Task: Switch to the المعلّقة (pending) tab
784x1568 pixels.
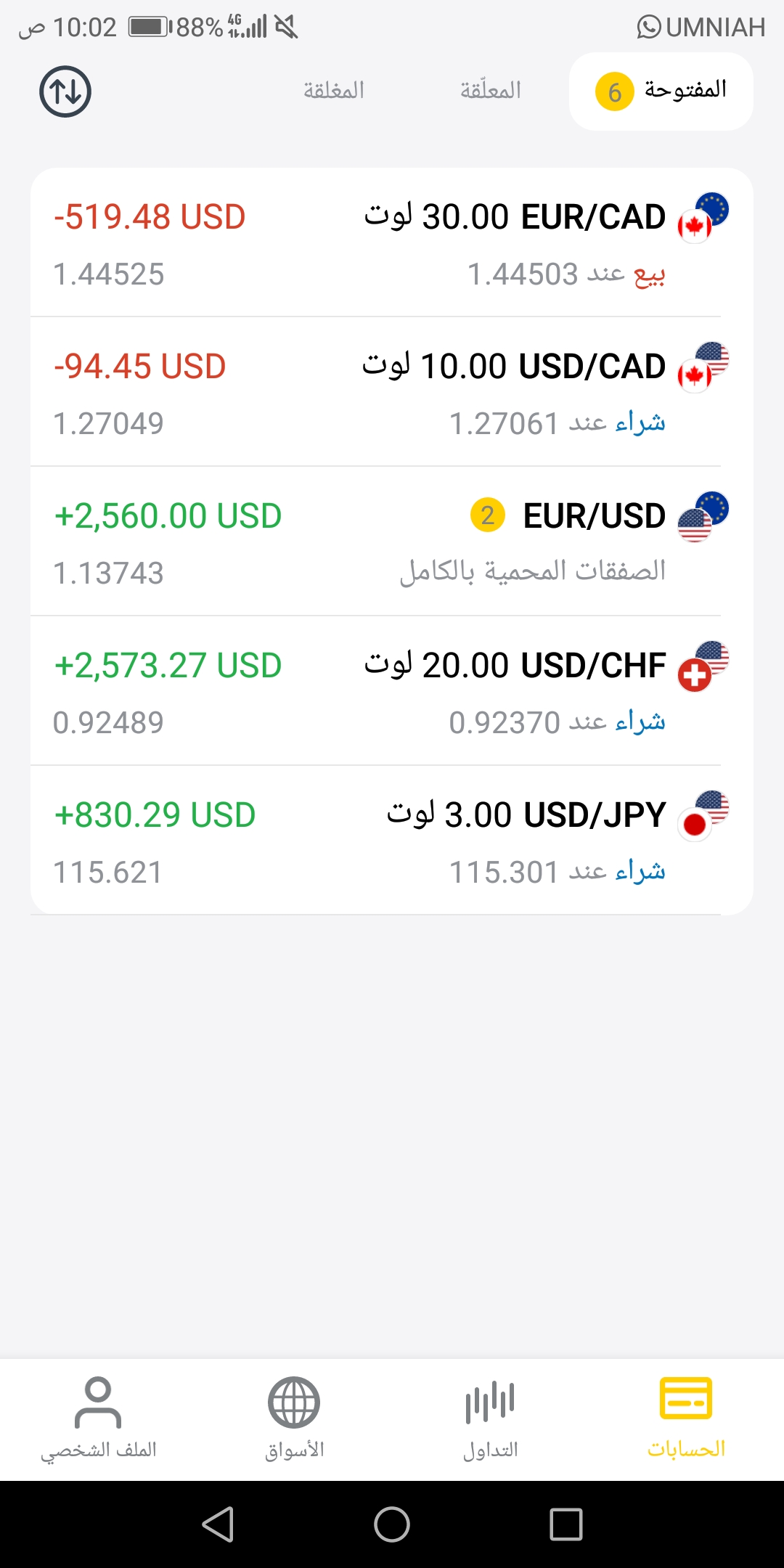Action: pos(491,91)
